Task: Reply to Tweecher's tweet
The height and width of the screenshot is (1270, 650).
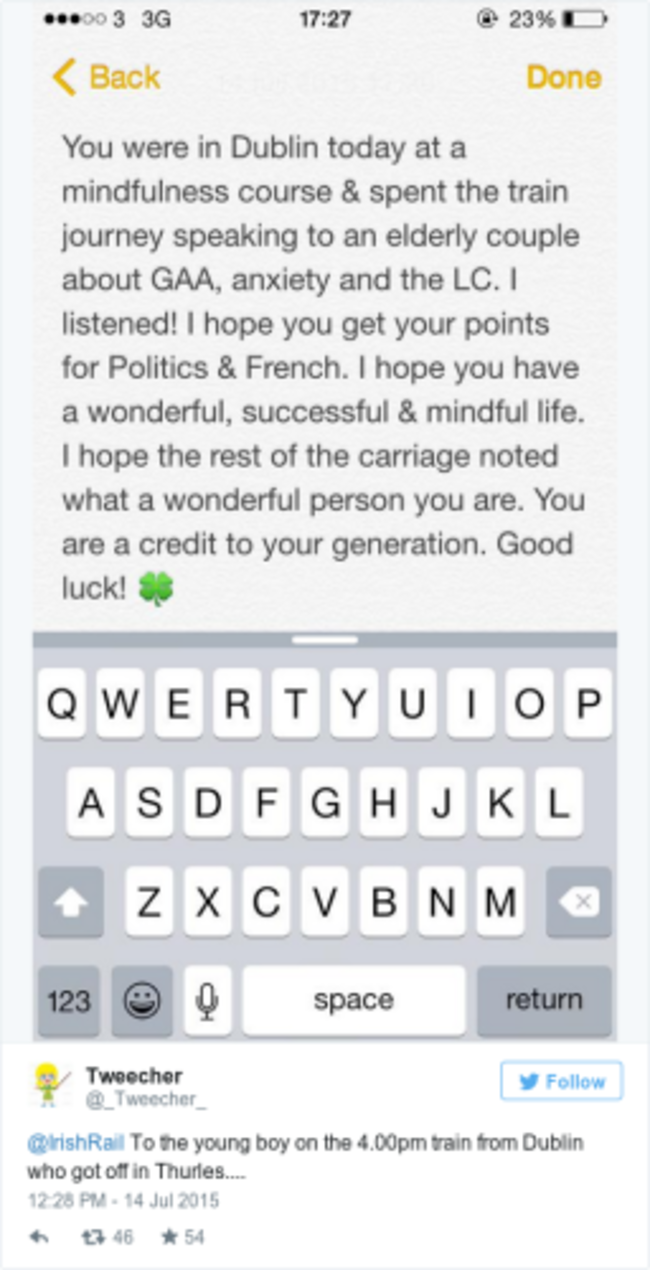Action: pos(39,1237)
